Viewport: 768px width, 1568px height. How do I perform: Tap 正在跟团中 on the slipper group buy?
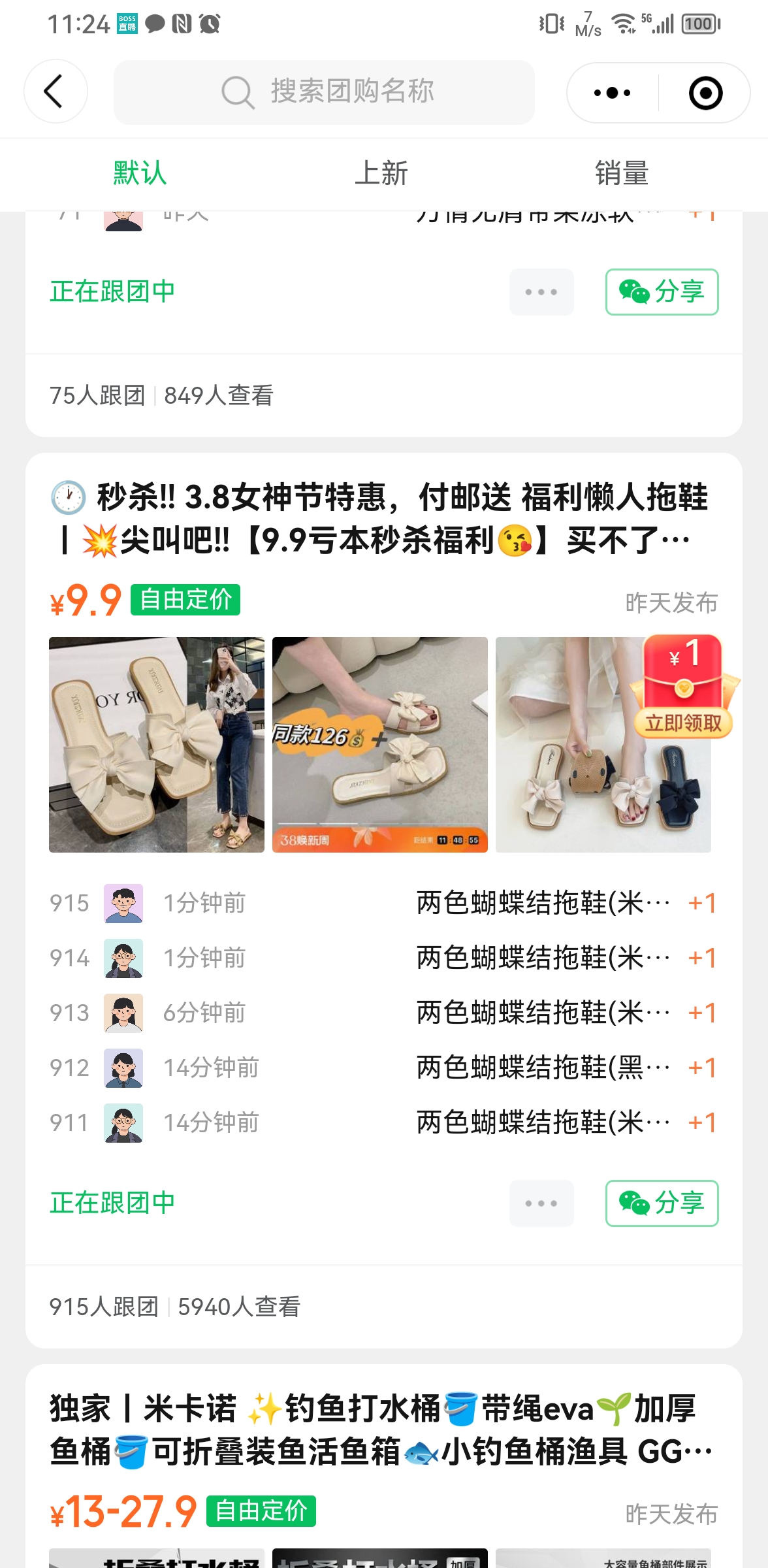point(112,1203)
